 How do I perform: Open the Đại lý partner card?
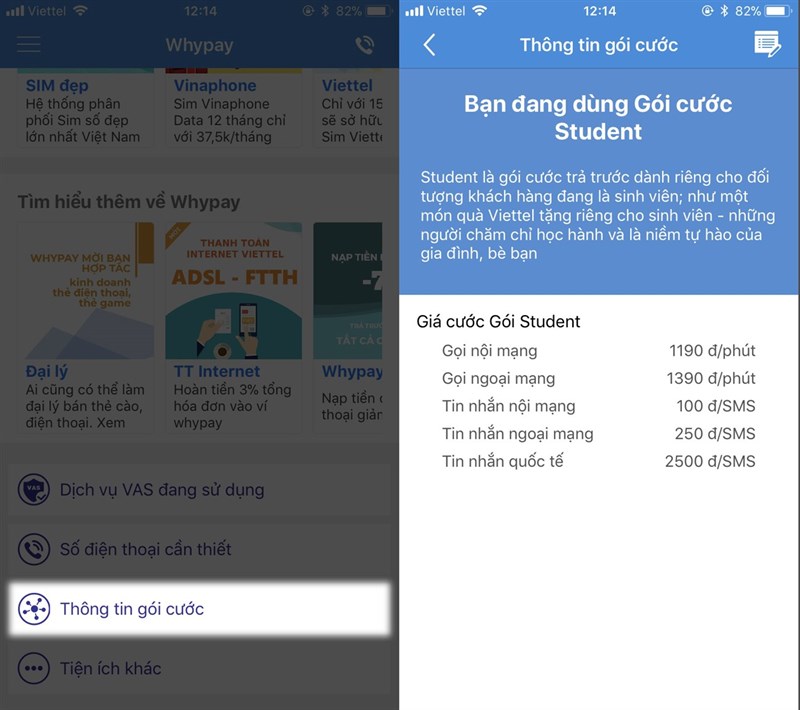pos(85,328)
